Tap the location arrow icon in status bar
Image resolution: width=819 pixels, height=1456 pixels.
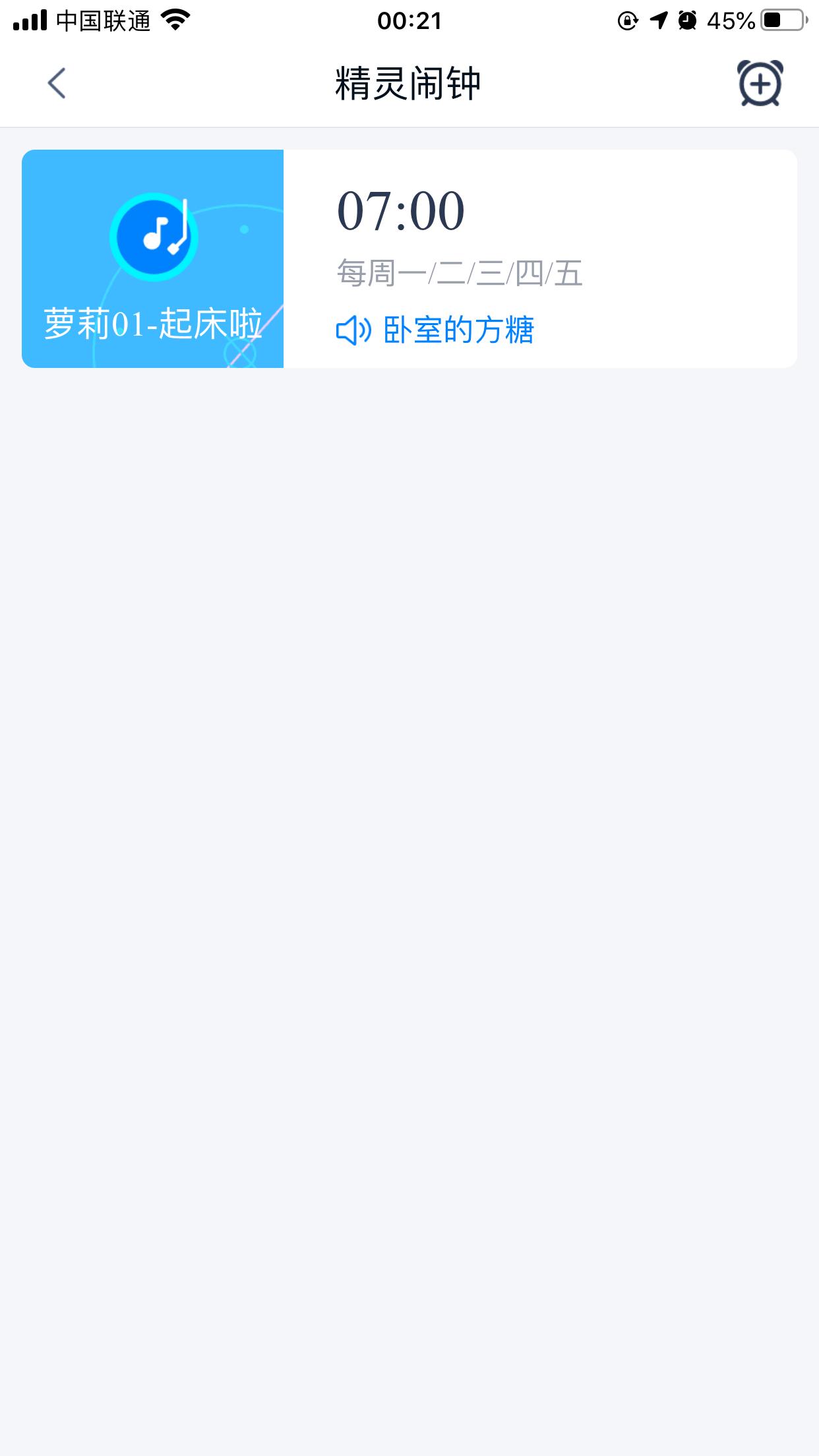657,20
